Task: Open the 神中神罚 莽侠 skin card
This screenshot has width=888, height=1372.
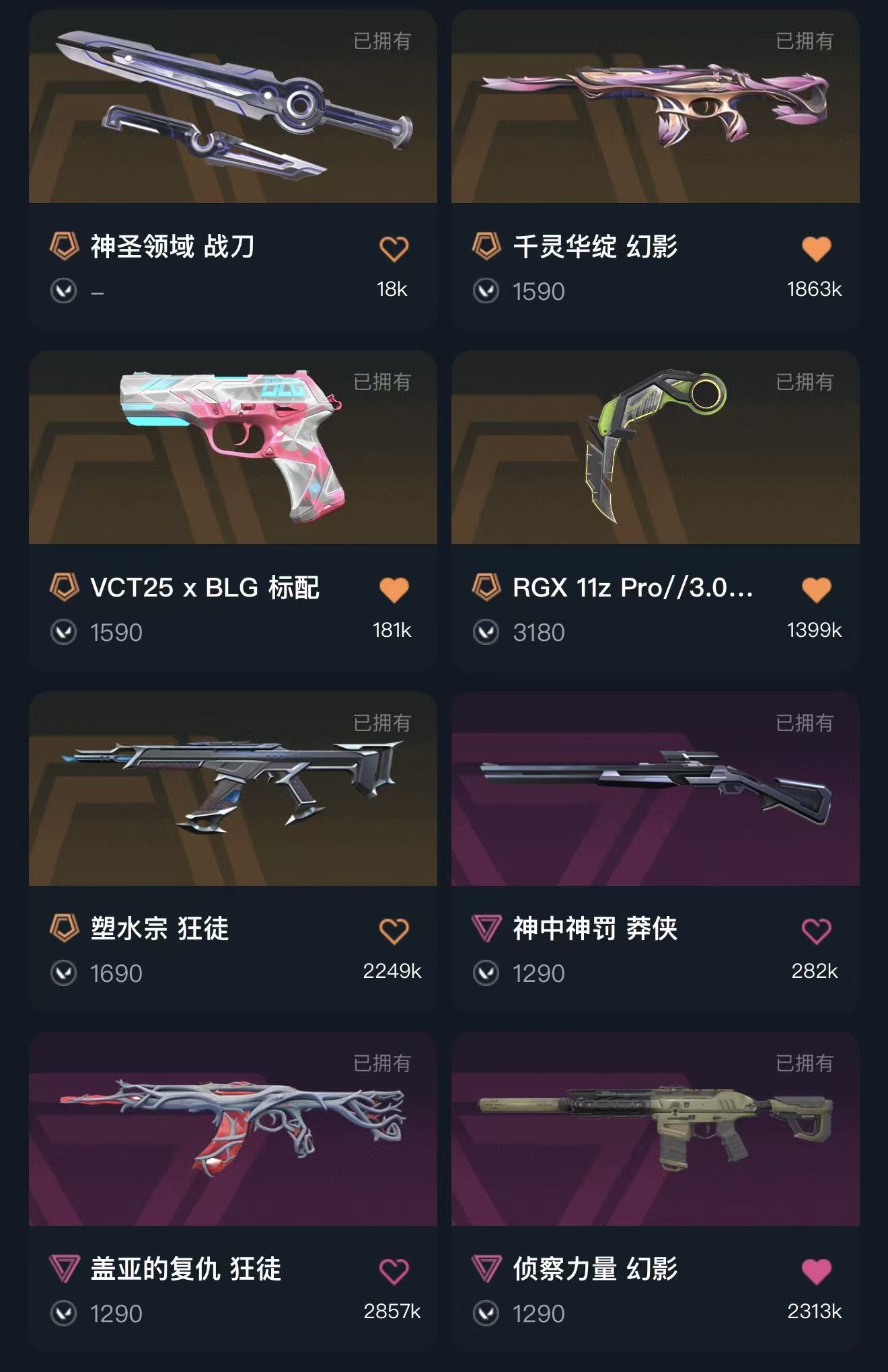Action: pyautogui.click(x=655, y=789)
